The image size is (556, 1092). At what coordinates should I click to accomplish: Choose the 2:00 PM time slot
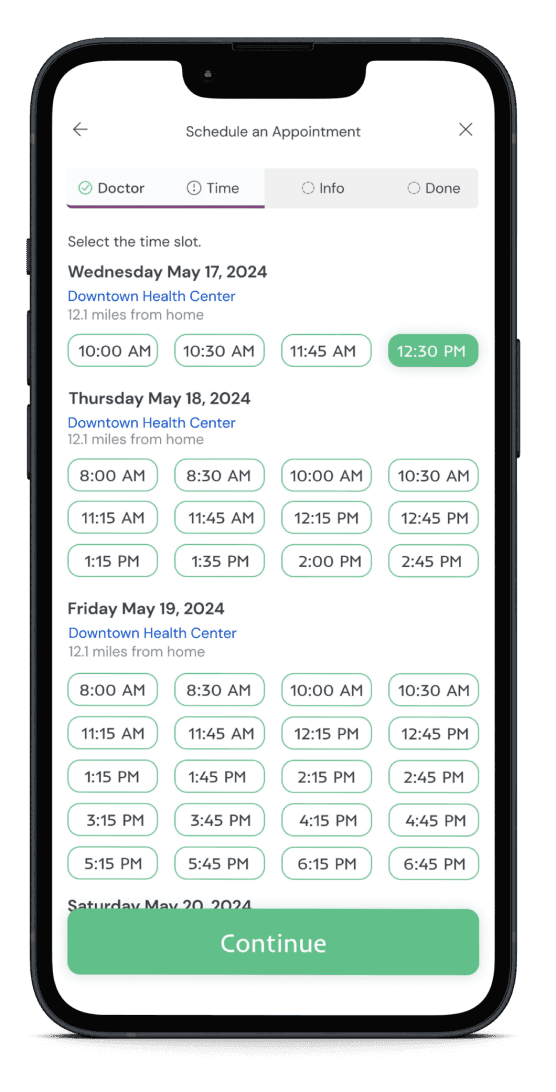326,561
